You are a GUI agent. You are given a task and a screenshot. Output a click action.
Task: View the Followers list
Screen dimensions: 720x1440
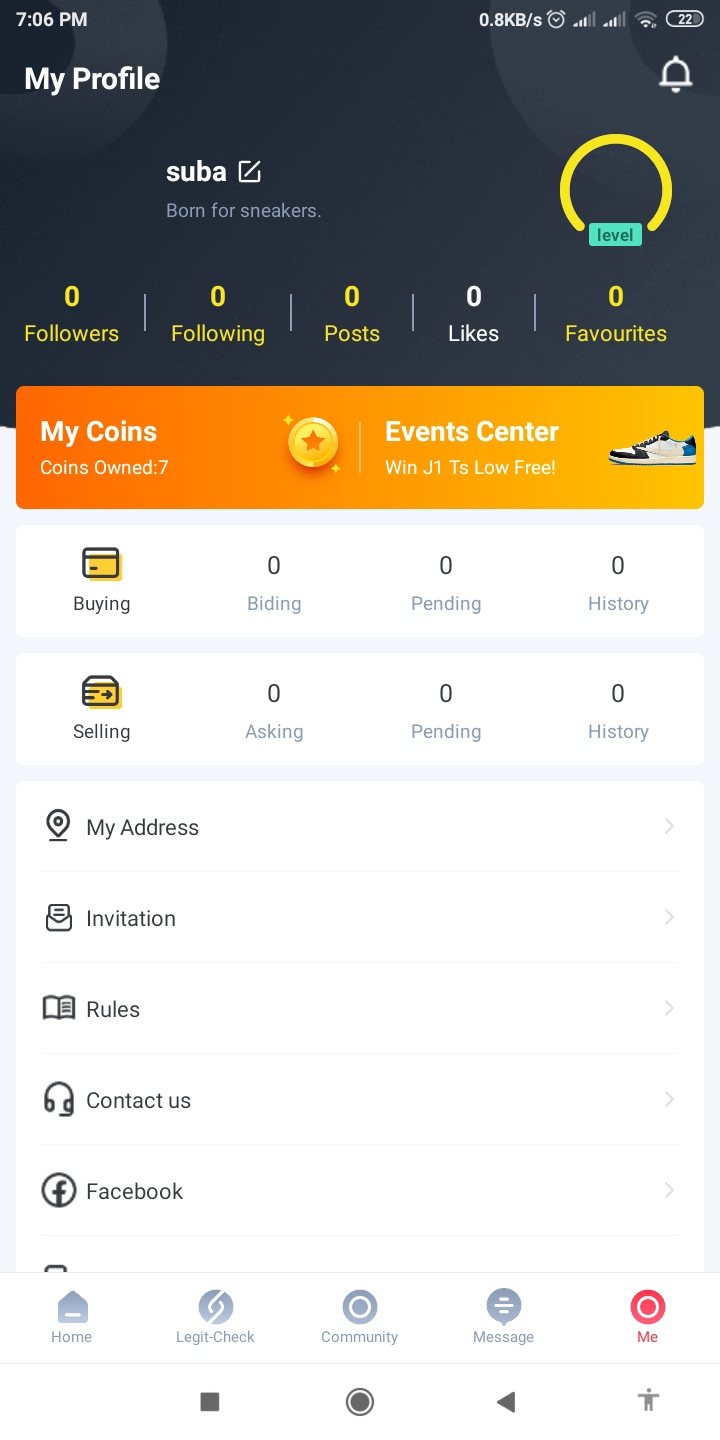pyautogui.click(x=71, y=314)
